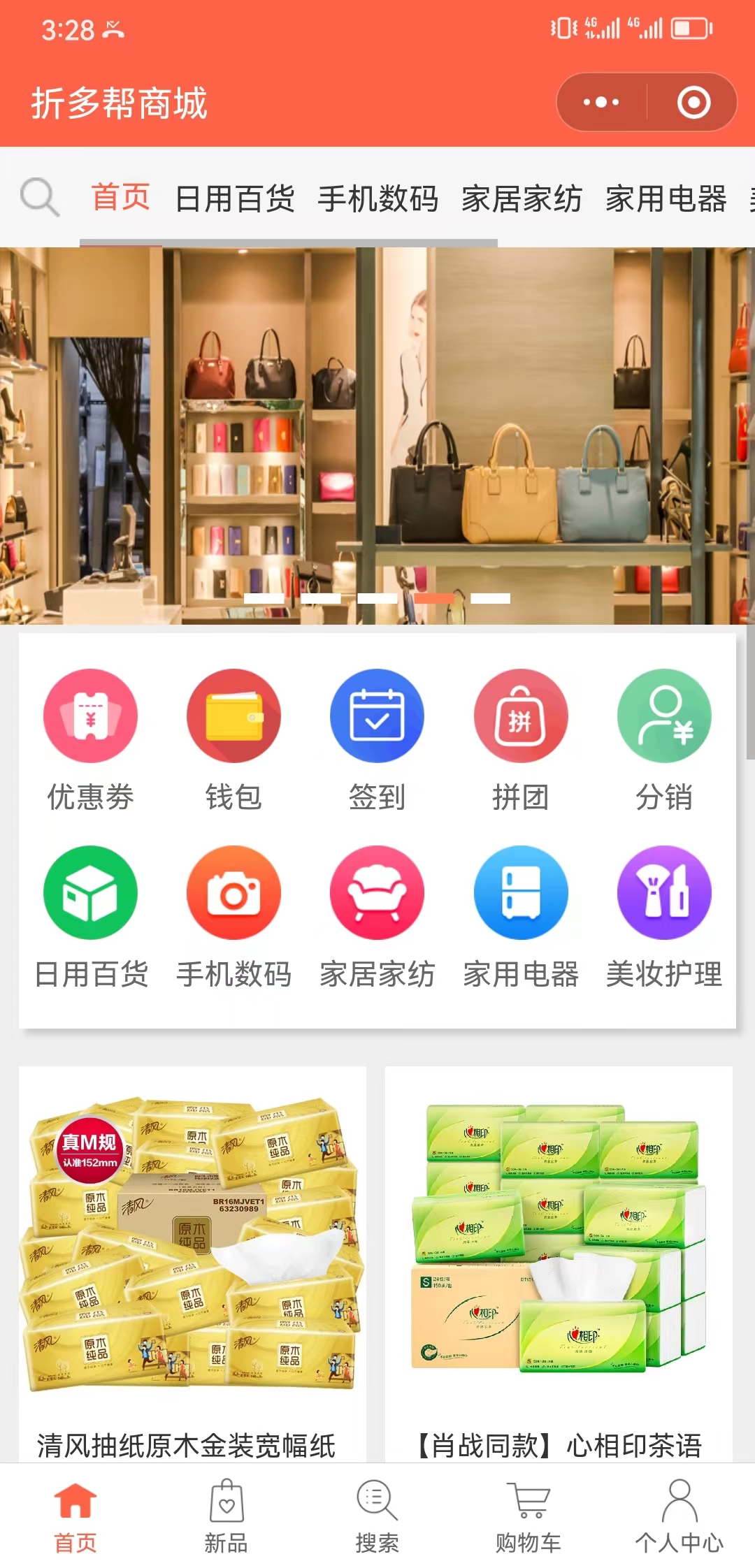This screenshot has height=1568, width=755.
Task: Open the 购物车 shopping cart tab
Action: [x=528, y=1515]
